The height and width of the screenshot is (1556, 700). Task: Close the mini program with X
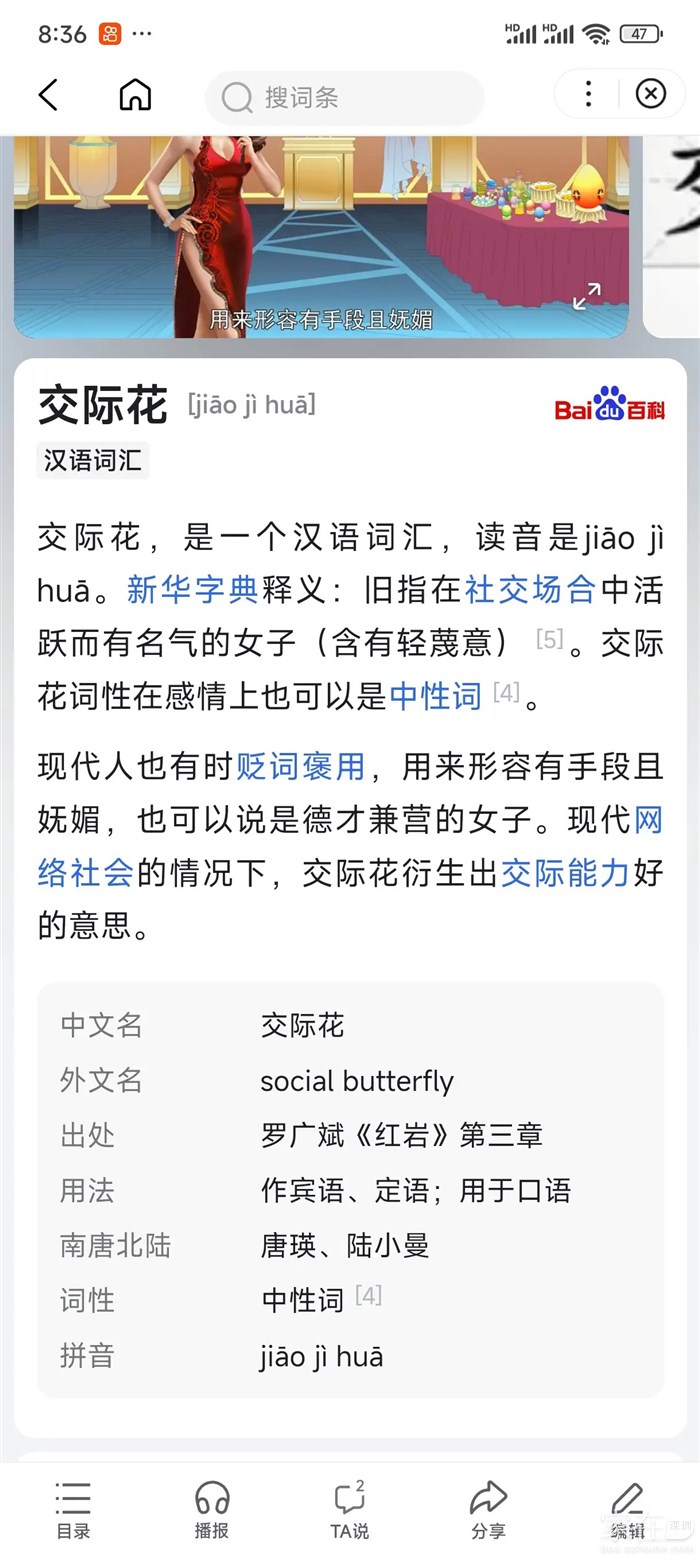click(x=651, y=95)
